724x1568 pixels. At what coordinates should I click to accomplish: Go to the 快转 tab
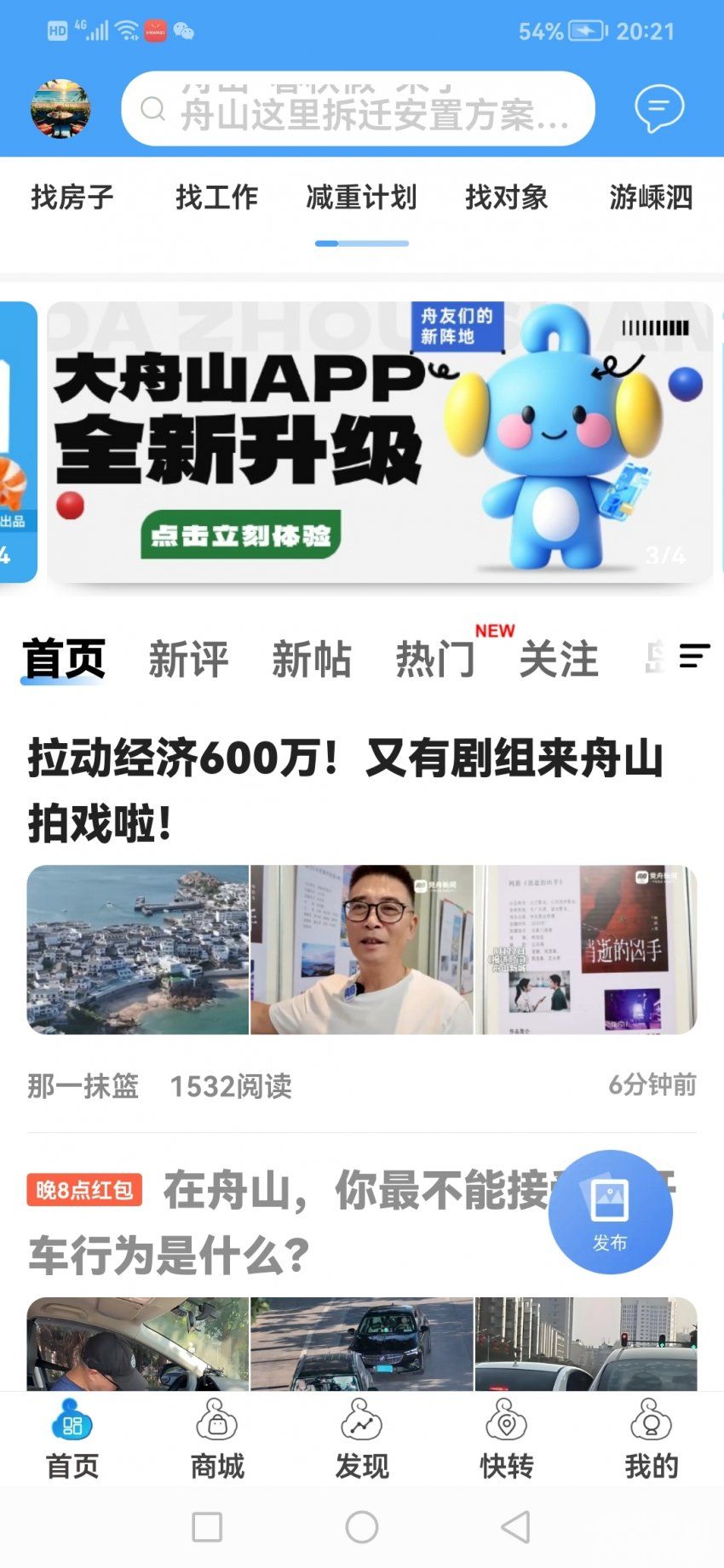(507, 1439)
